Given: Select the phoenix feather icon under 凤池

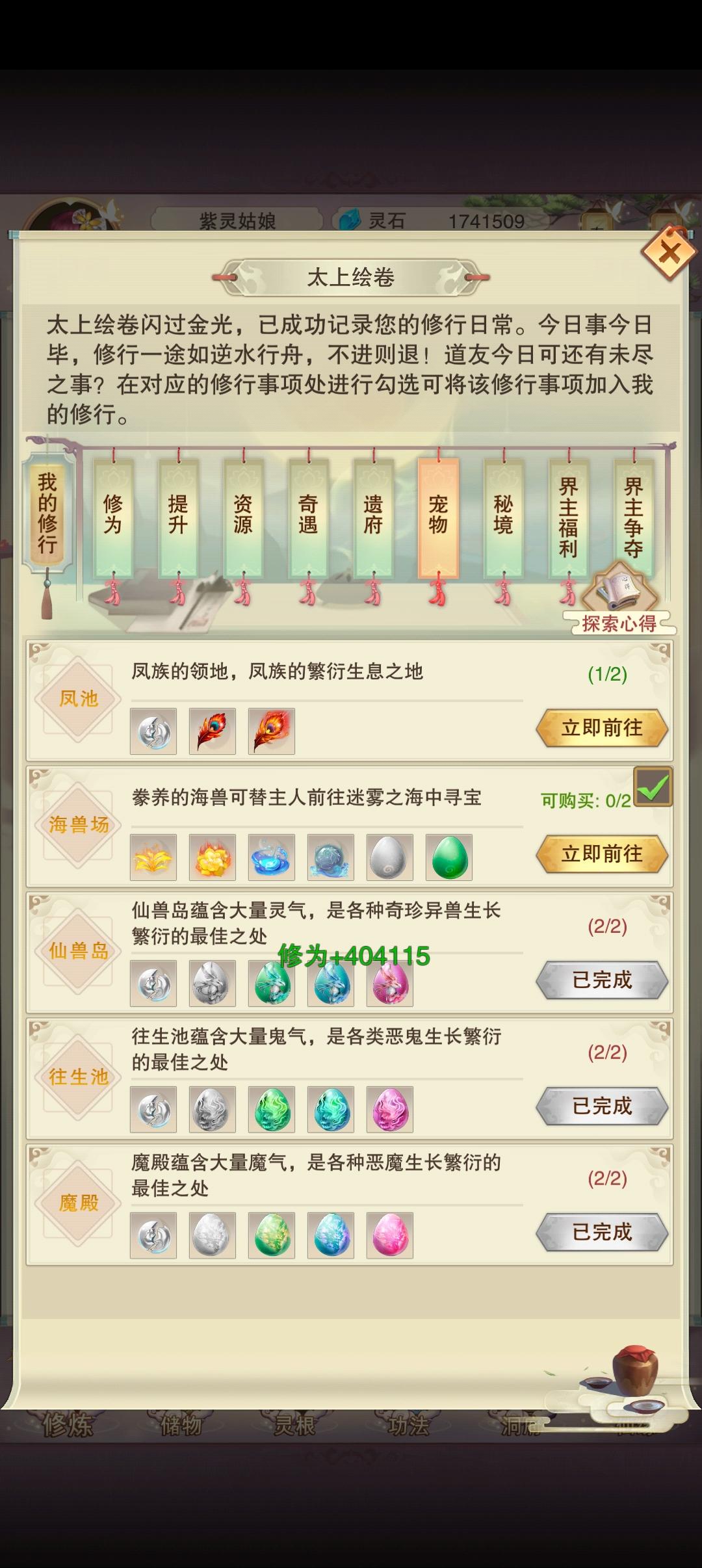Looking at the screenshot, I should coord(213,730).
